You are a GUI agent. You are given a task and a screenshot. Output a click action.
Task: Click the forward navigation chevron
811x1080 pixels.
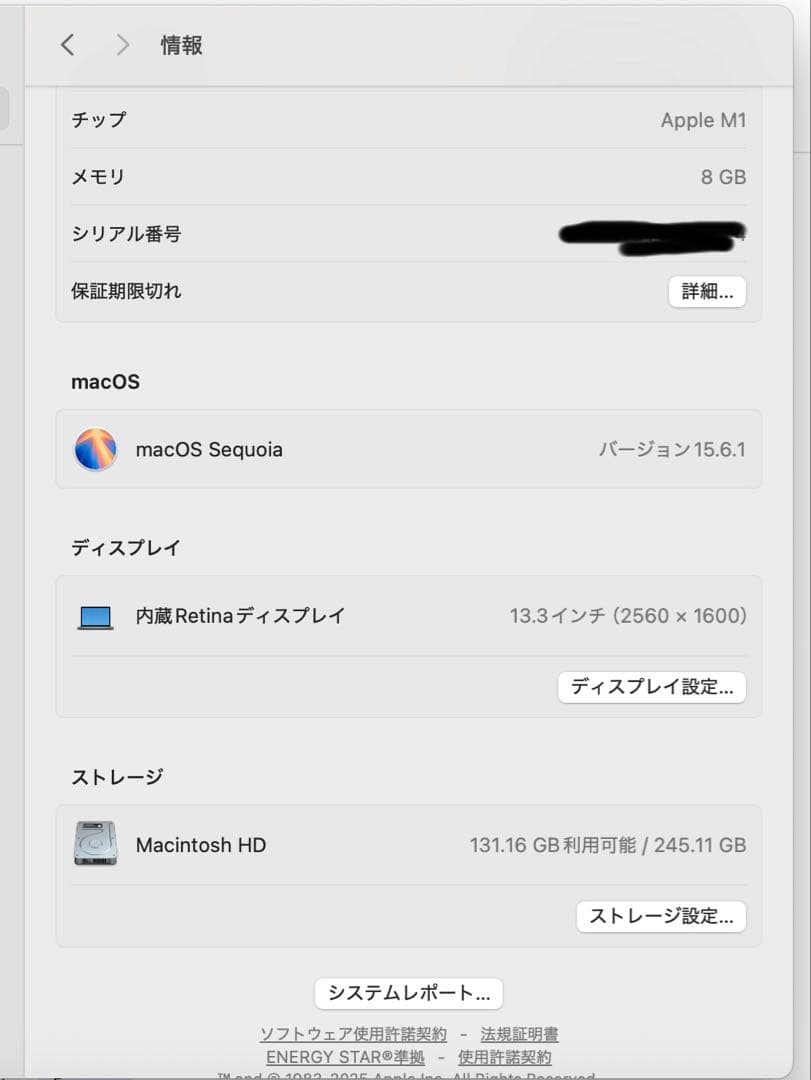(x=121, y=45)
